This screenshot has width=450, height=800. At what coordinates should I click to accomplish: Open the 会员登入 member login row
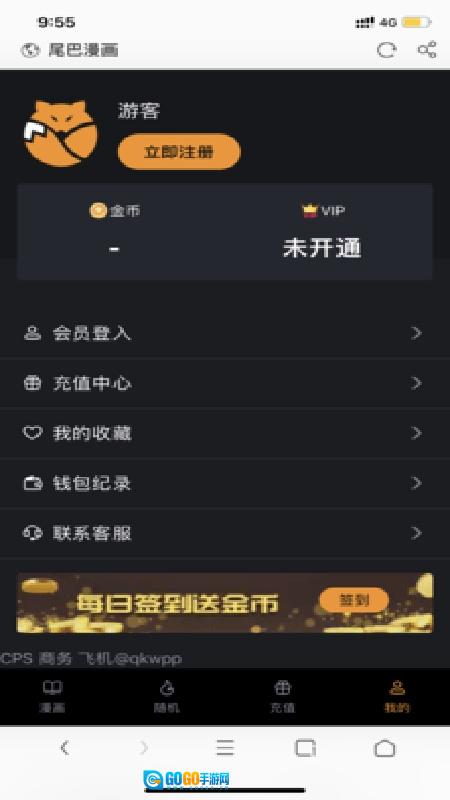[225, 334]
